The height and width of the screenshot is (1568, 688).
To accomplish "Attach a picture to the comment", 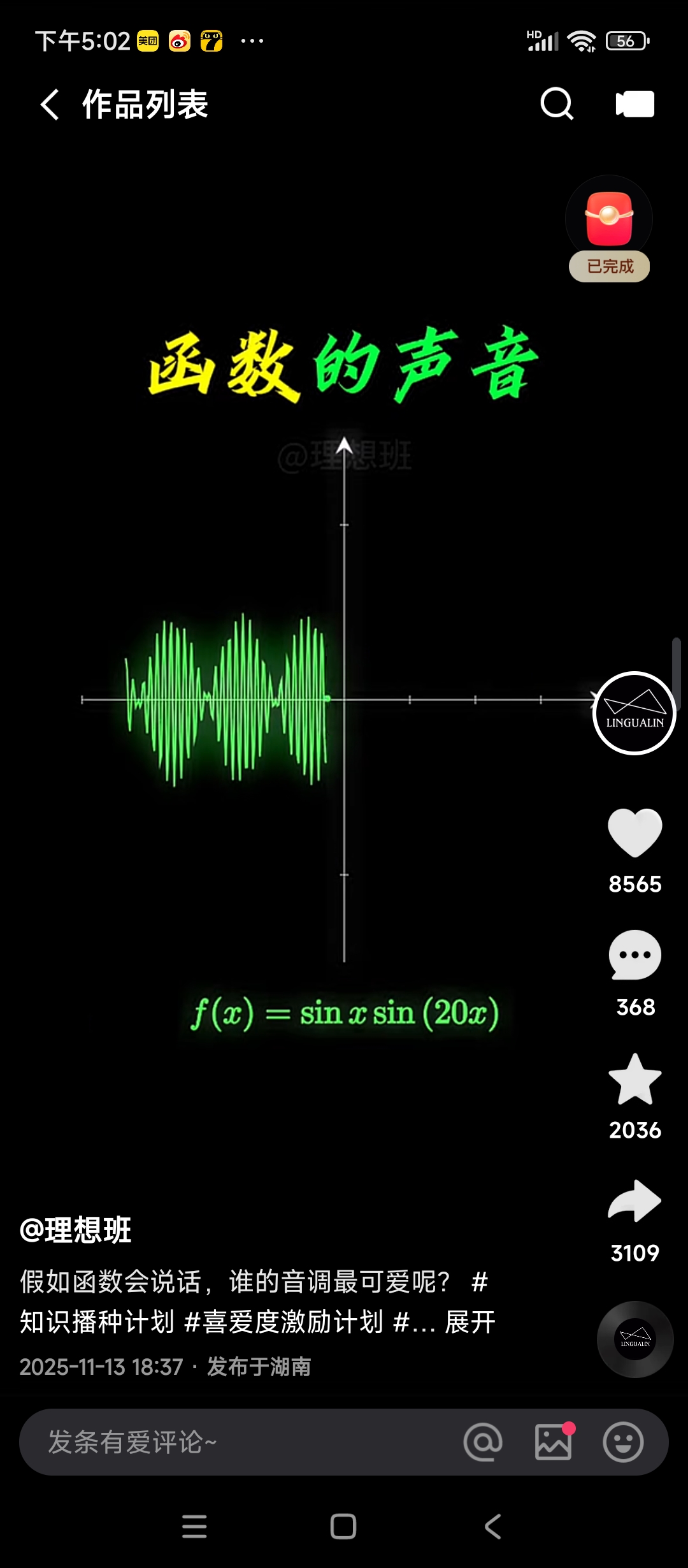I will [x=553, y=1442].
